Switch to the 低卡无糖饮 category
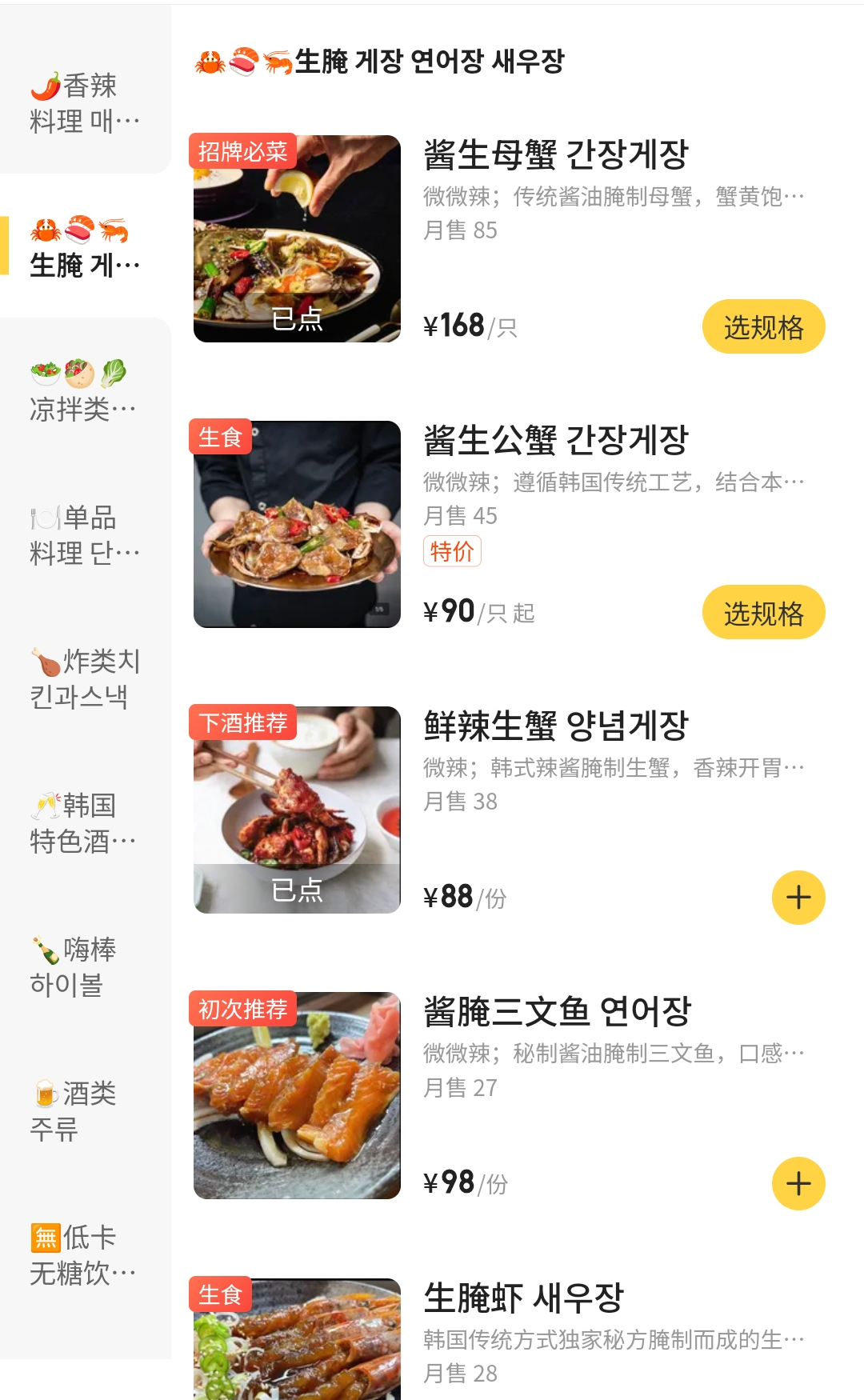 [x=85, y=1254]
